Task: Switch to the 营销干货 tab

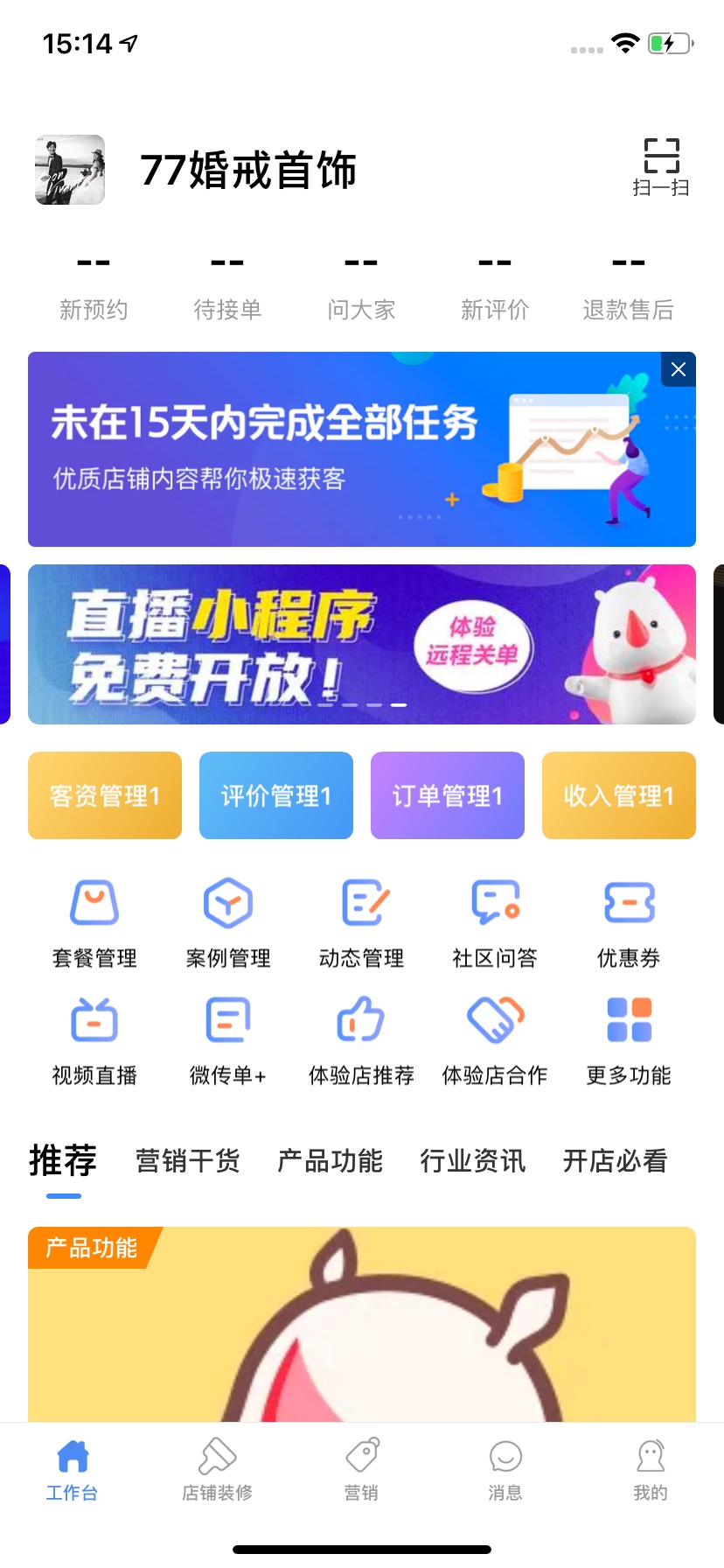Action: click(188, 1161)
